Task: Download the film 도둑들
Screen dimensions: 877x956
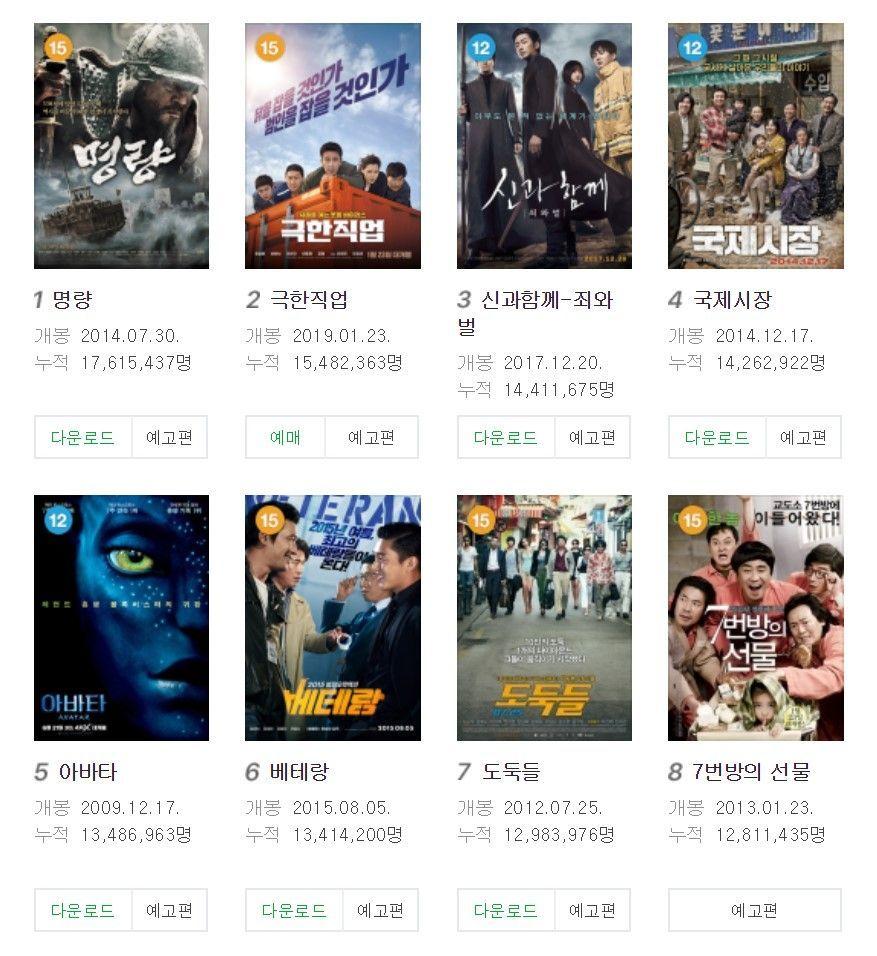Action: (505, 910)
